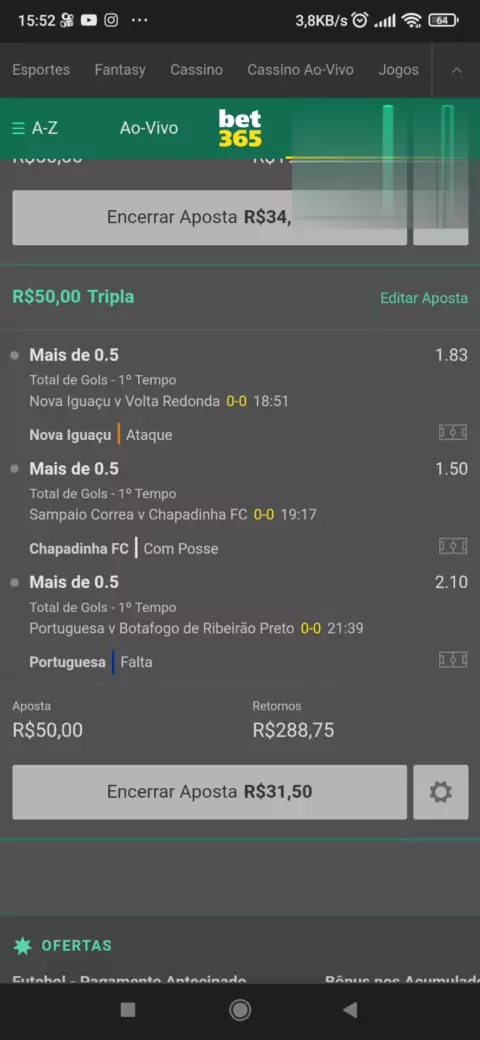Cash out the bet for R$31,50
The height and width of the screenshot is (1040, 480).
(x=210, y=792)
